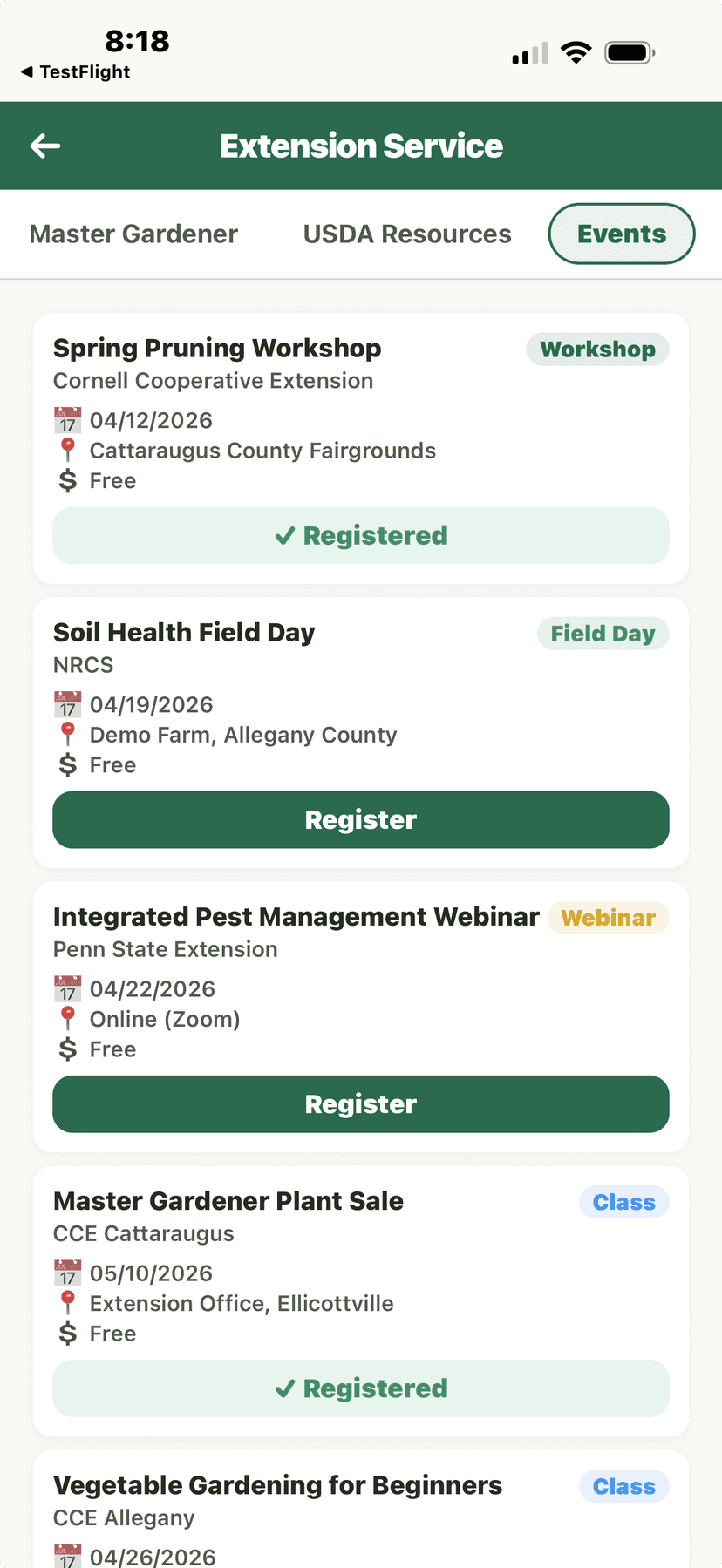
Task: Select the location pin for Demo Farm, Allegany County
Action: (67, 734)
